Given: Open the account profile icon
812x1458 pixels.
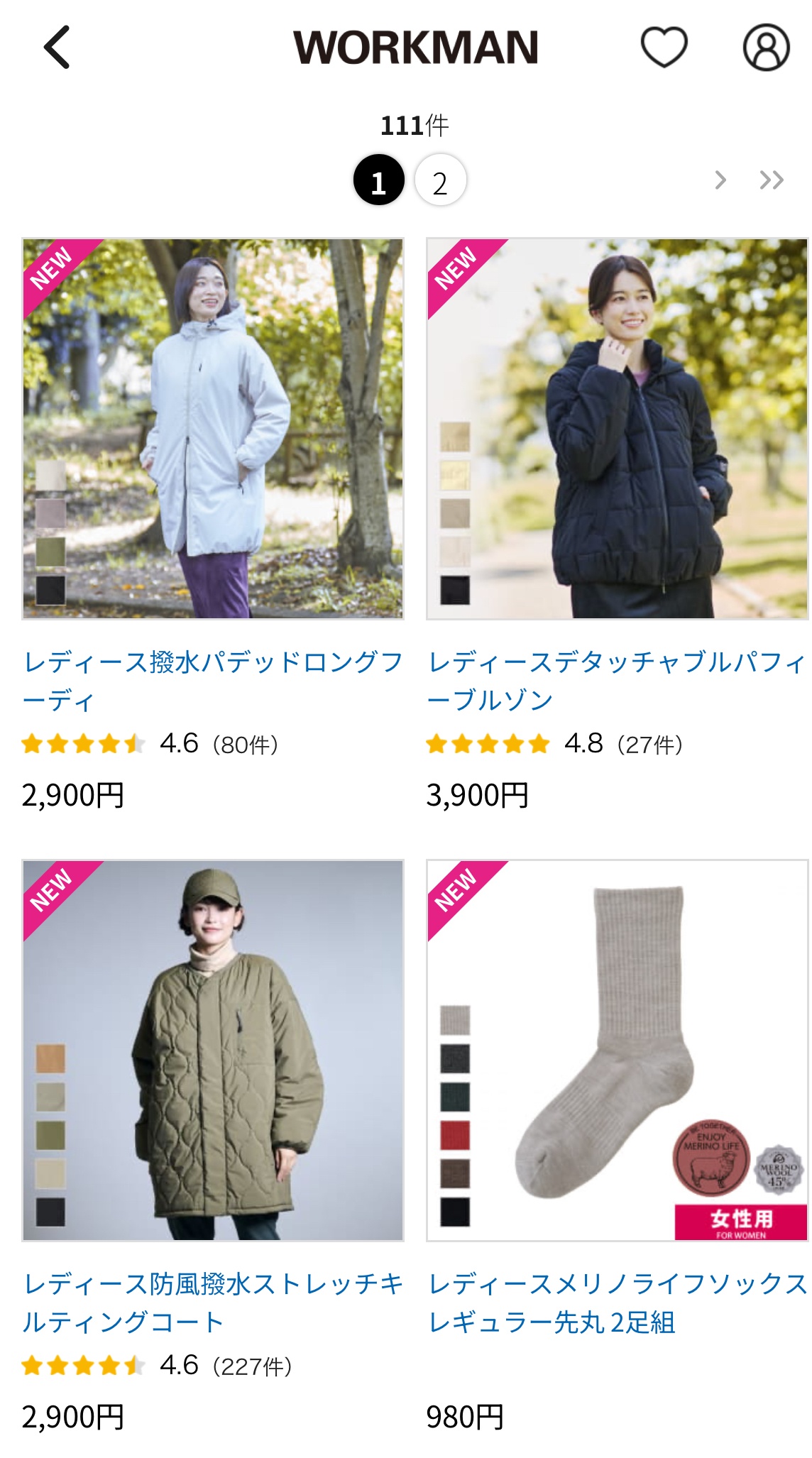Looking at the screenshot, I should pyautogui.click(x=766, y=48).
